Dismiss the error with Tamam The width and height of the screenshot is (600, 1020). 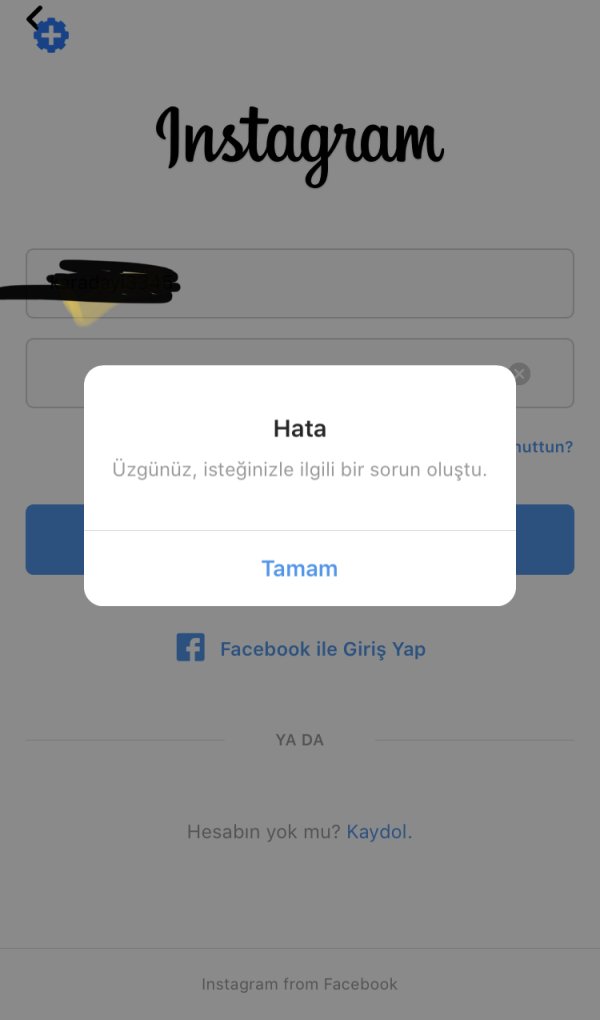pyautogui.click(x=299, y=568)
